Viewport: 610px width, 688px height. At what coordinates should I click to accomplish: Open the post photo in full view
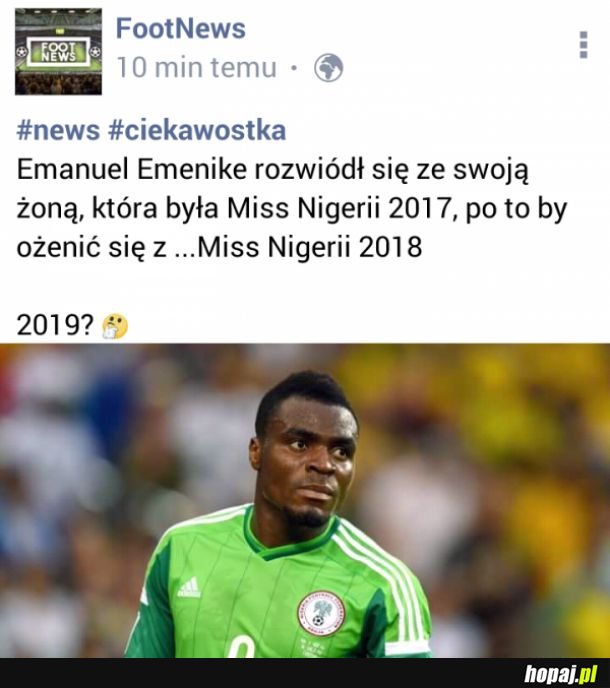tap(304, 500)
